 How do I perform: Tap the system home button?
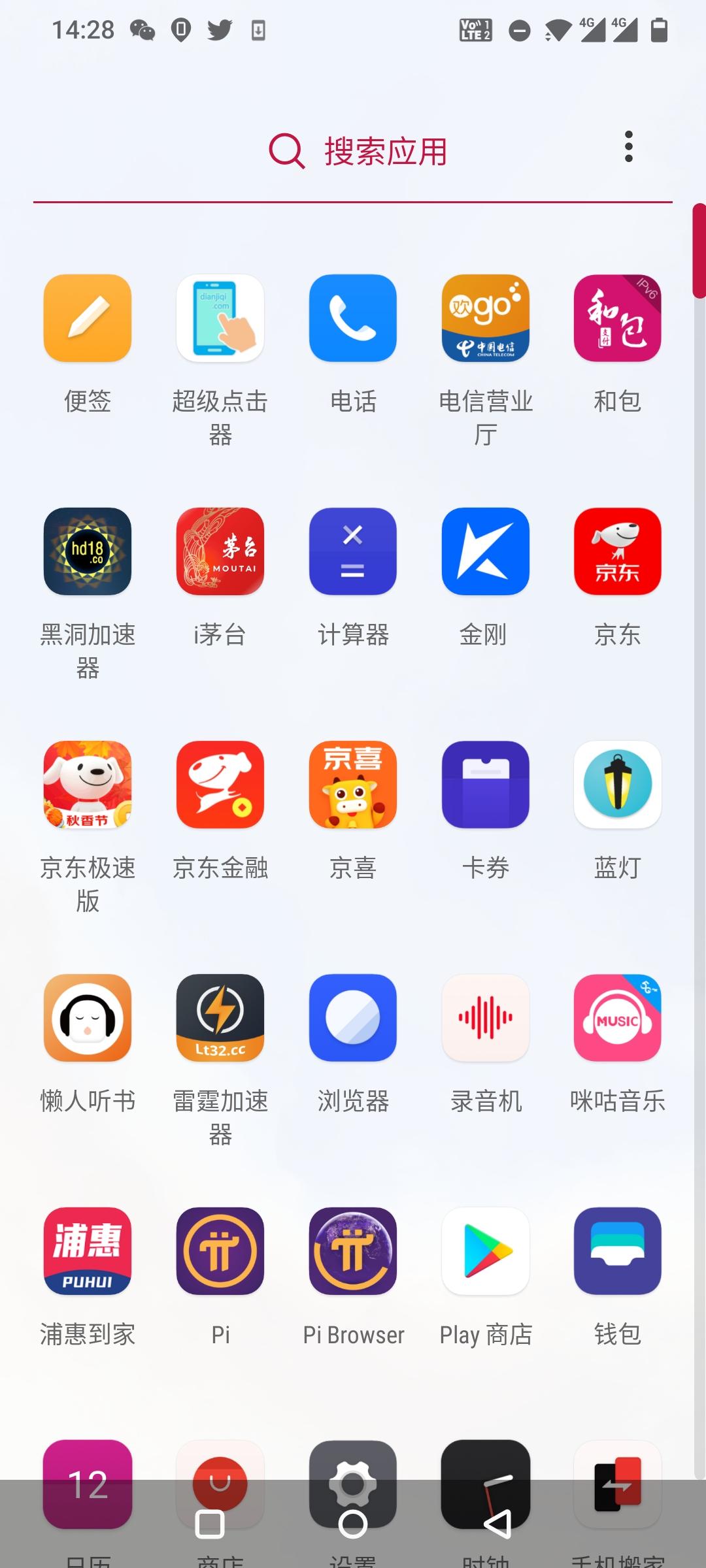(x=353, y=1524)
